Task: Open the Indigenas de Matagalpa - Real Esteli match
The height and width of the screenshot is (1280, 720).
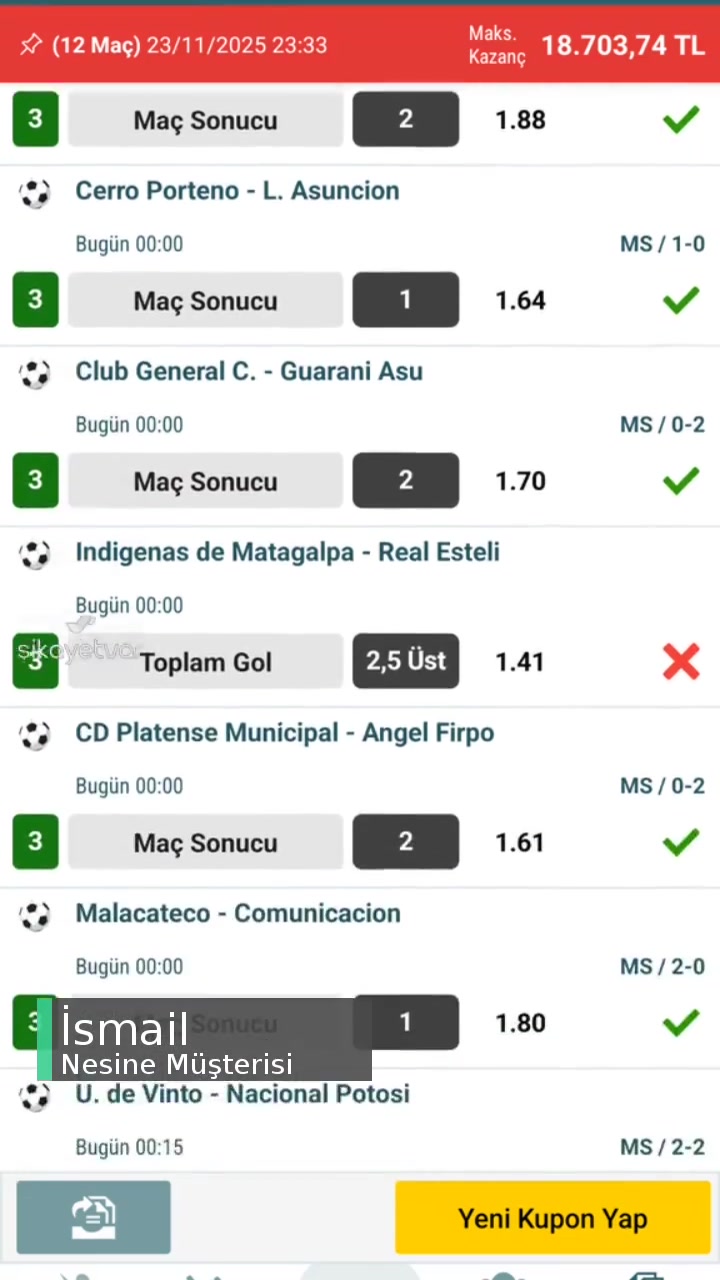Action: [x=287, y=552]
